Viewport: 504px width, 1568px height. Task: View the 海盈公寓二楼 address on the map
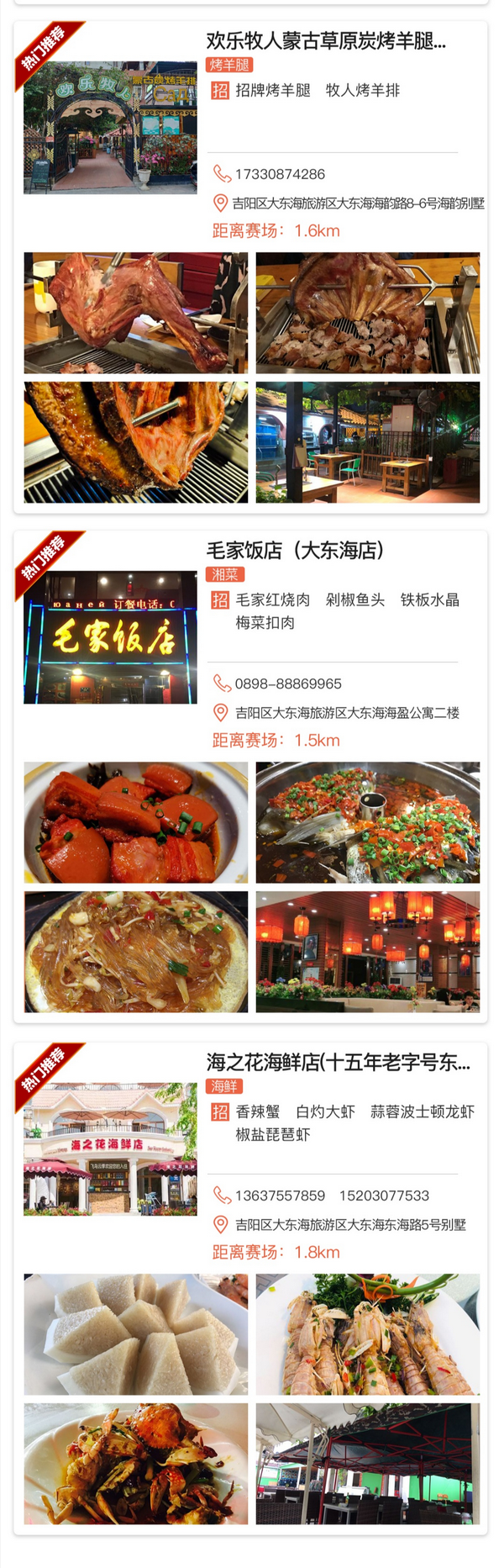click(346, 713)
